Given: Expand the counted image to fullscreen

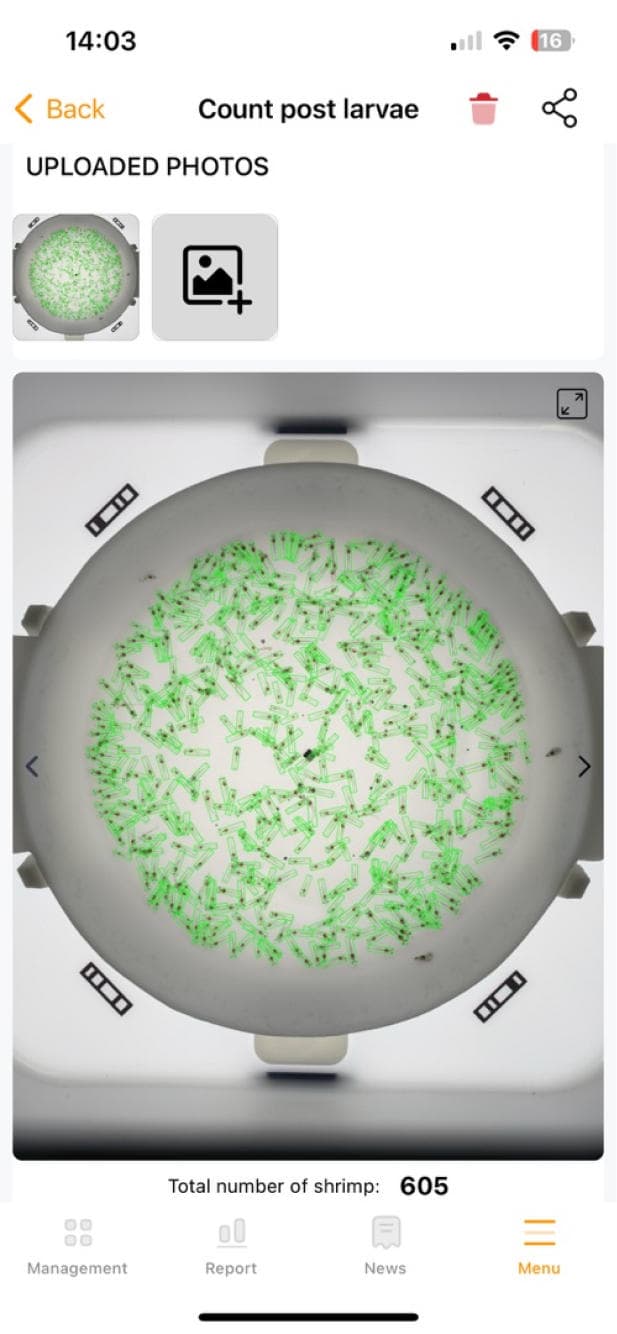Looking at the screenshot, I should (572, 404).
